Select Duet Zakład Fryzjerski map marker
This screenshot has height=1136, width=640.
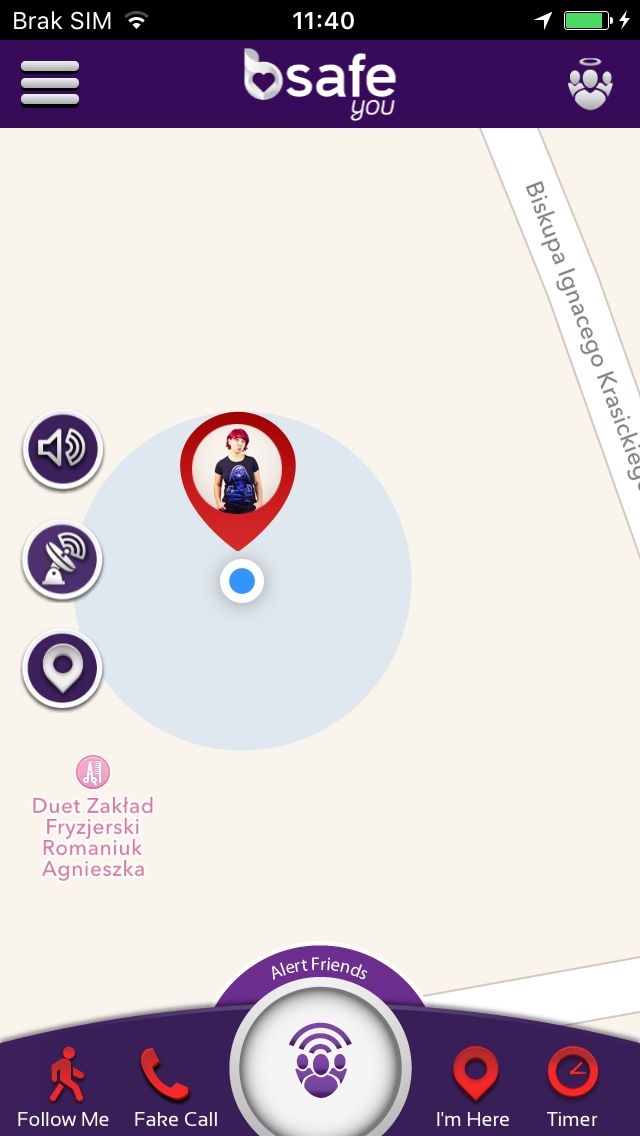[93, 817]
